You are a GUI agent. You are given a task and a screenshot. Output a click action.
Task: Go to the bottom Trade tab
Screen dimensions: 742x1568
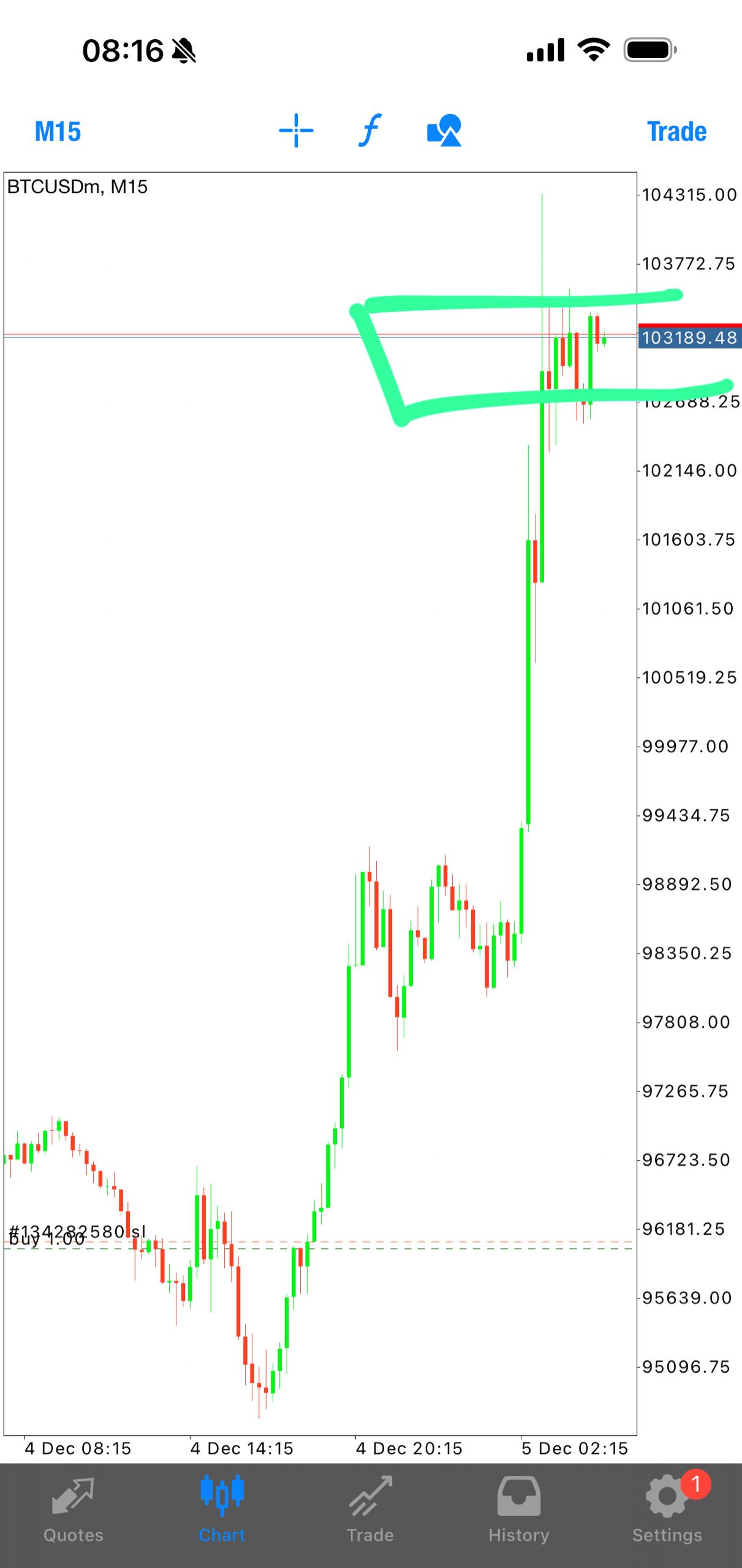[370, 1510]
